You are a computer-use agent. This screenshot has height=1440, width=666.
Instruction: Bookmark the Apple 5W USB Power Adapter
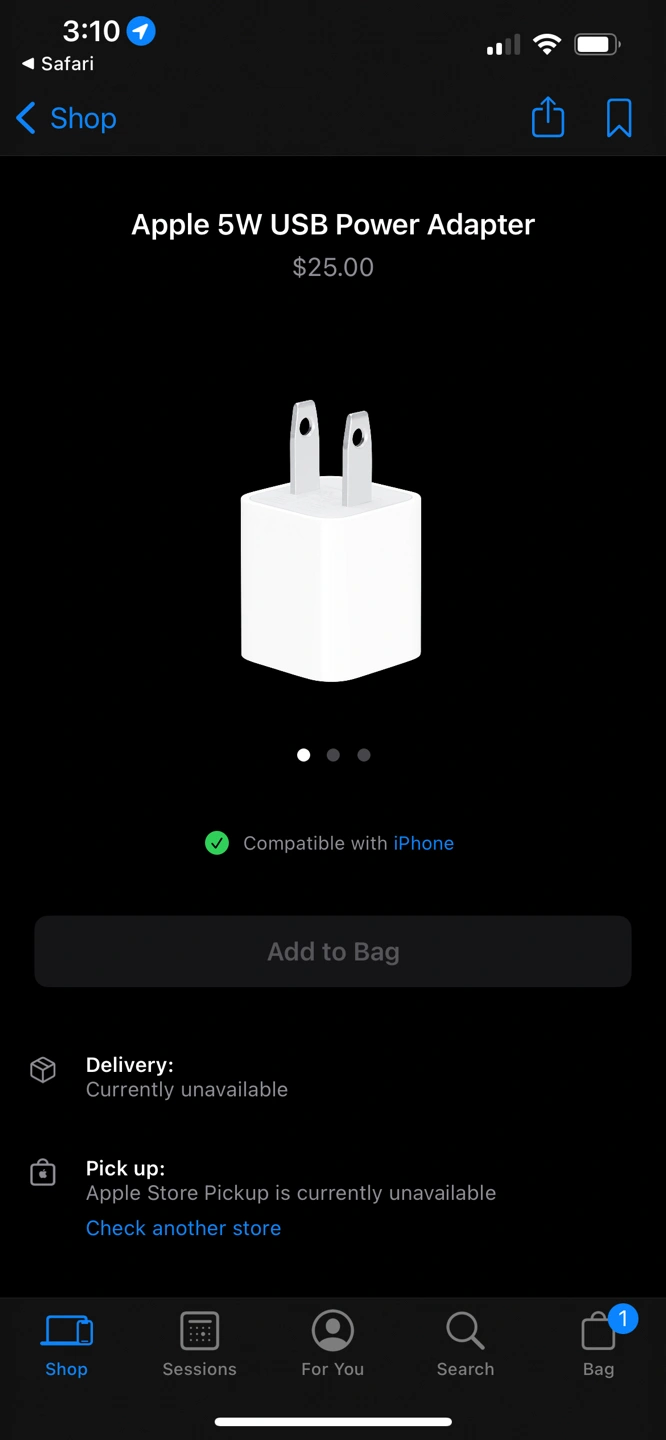coord(619,118)
